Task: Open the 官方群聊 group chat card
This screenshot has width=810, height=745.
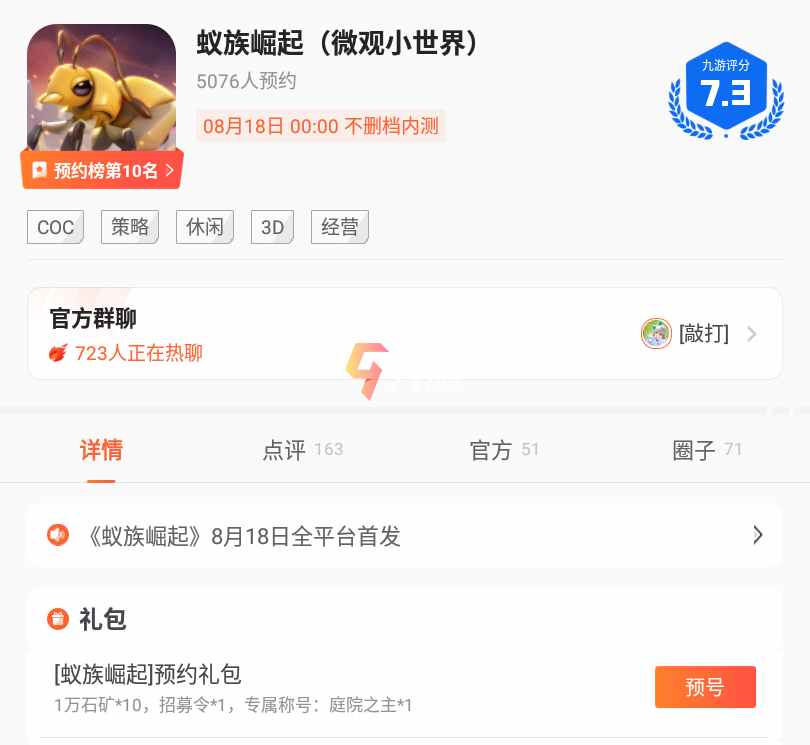Action: [x=404, y=334]
